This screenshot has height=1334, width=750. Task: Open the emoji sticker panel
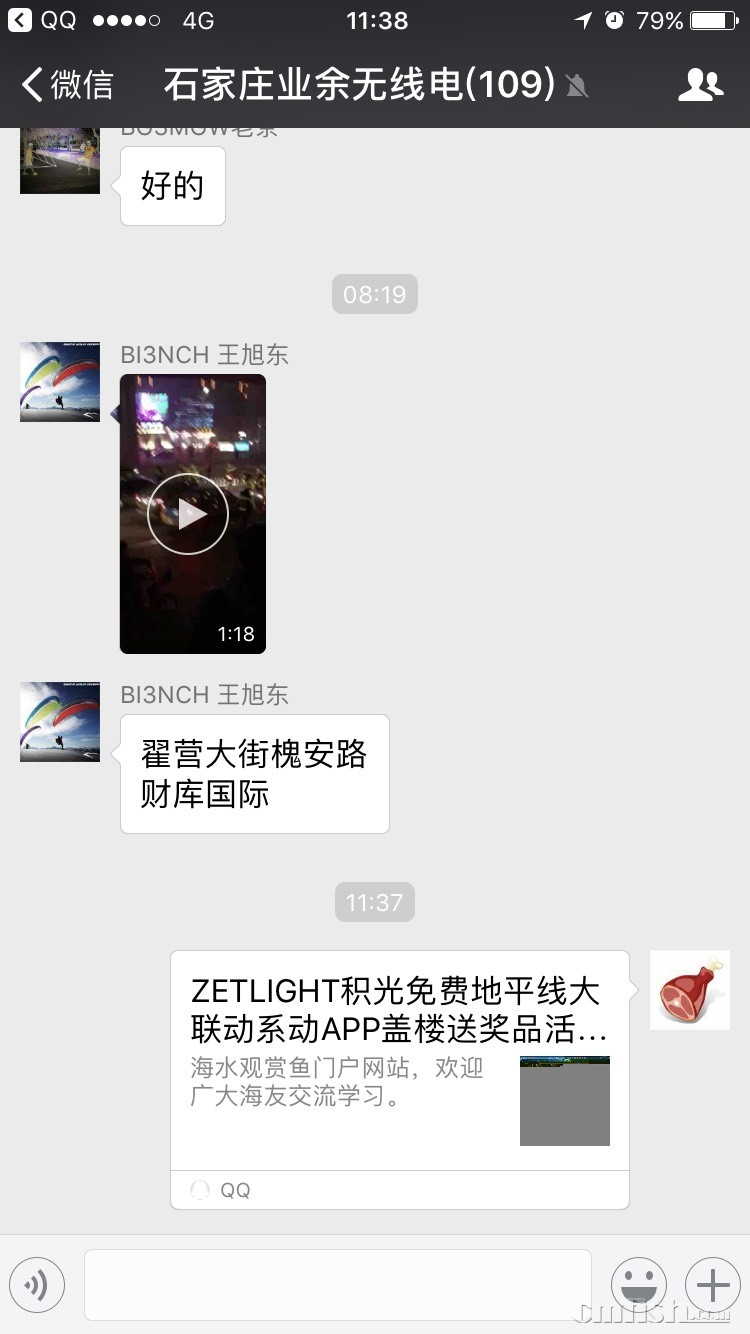coord(639,1285)
